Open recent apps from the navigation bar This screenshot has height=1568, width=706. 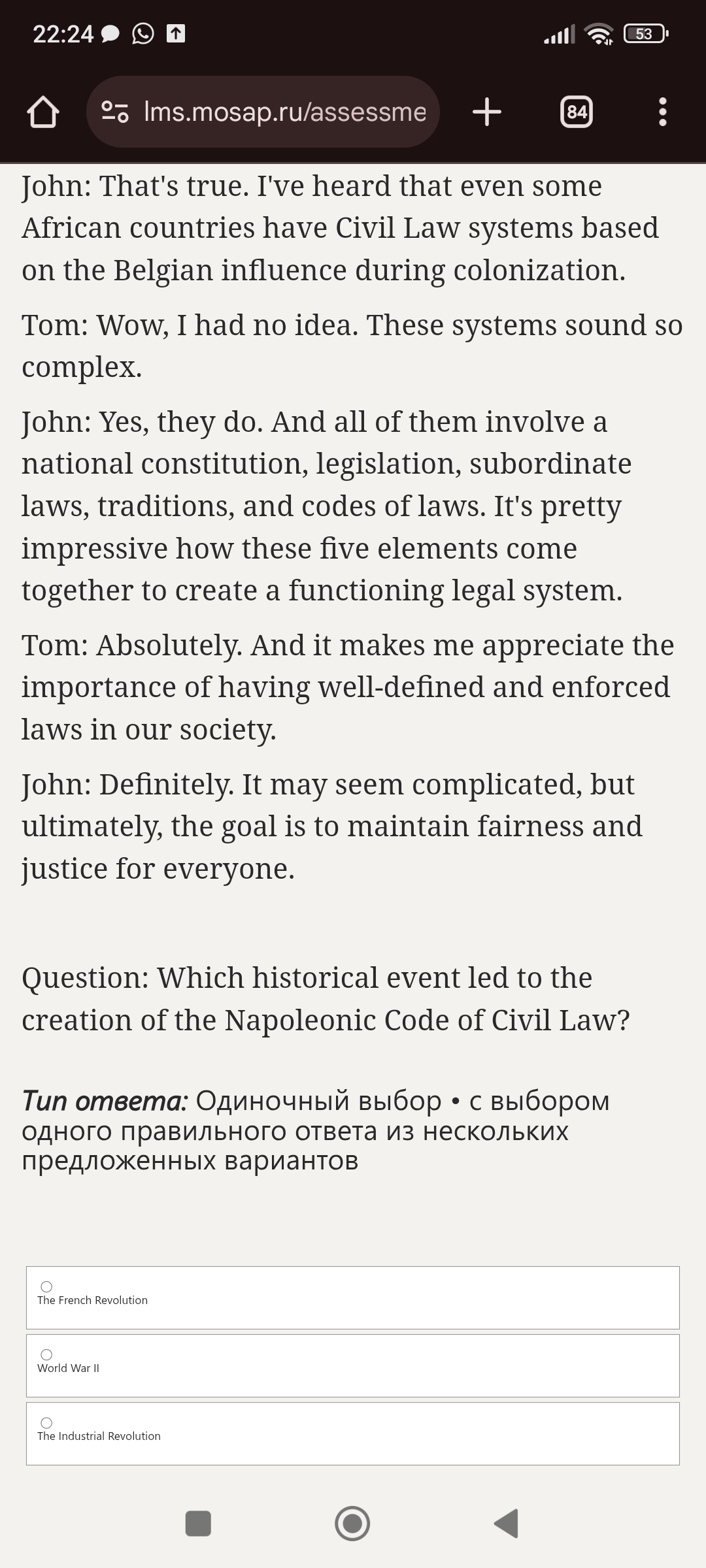198,1523
